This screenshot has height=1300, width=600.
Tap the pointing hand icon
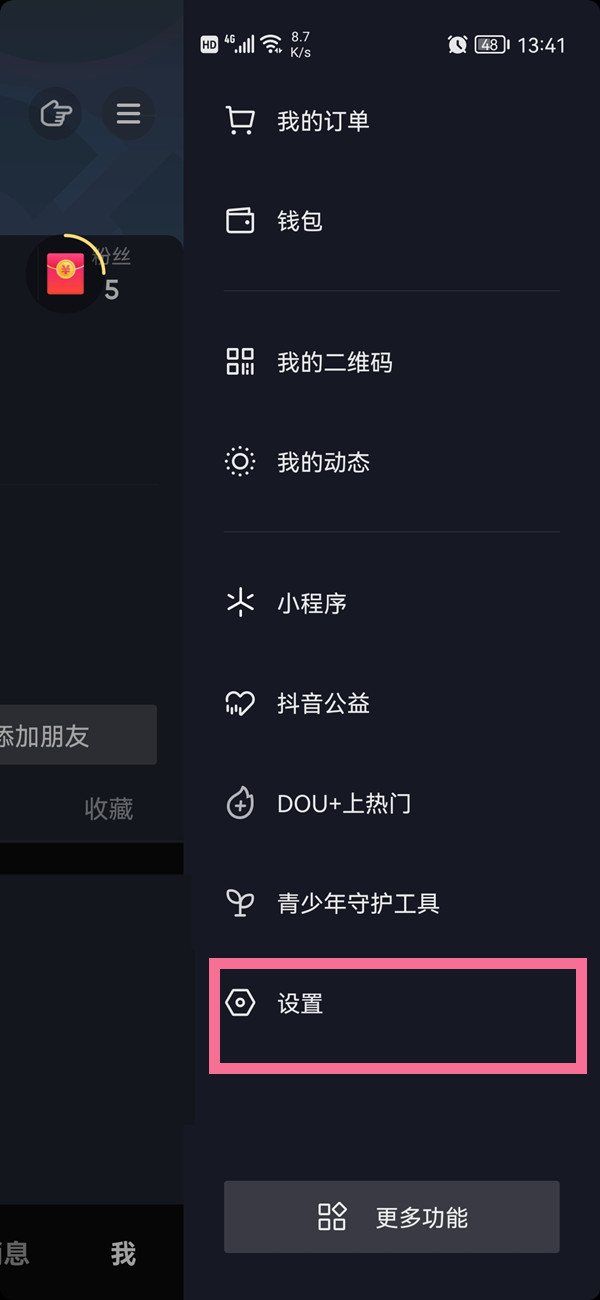coord(56,114)
